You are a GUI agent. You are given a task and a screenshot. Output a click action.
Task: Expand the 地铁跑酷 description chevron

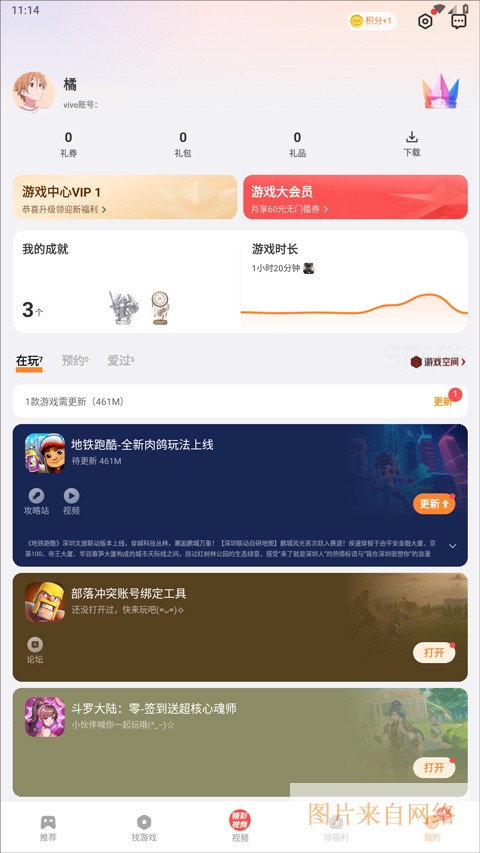click(x=452, y=546)
